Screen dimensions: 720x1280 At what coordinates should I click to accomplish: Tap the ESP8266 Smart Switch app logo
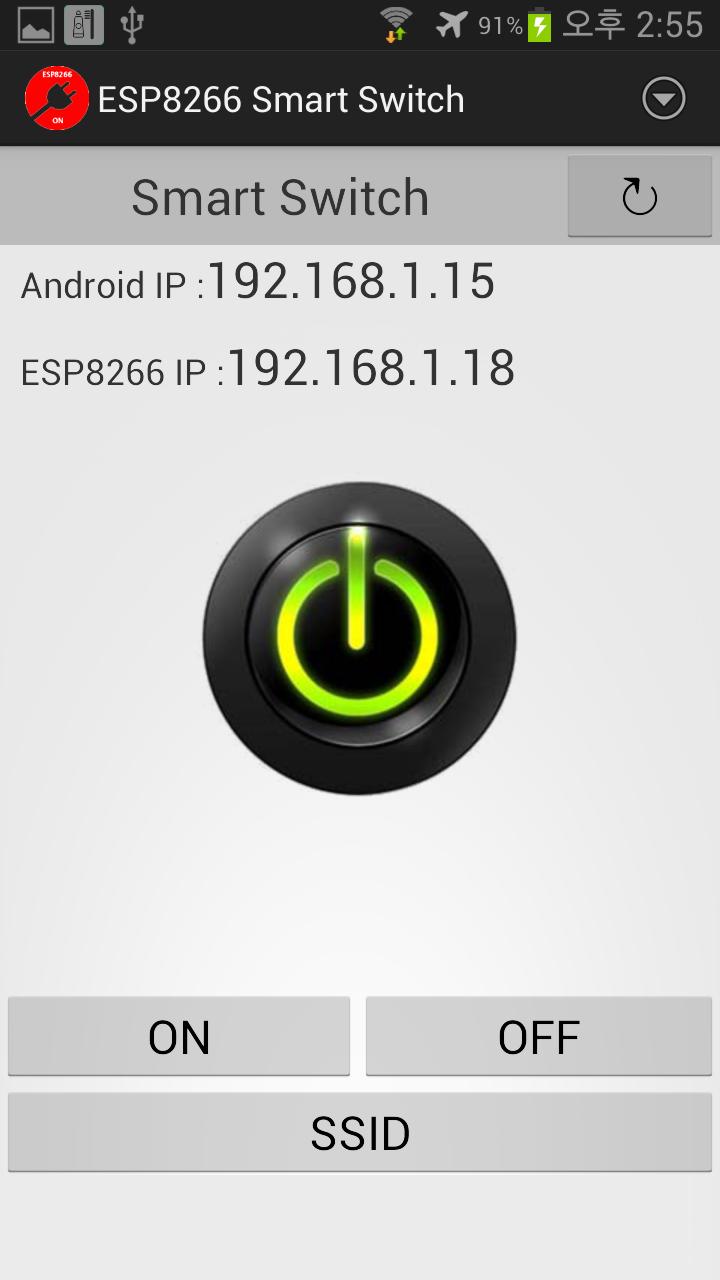[x=57, y=97]
